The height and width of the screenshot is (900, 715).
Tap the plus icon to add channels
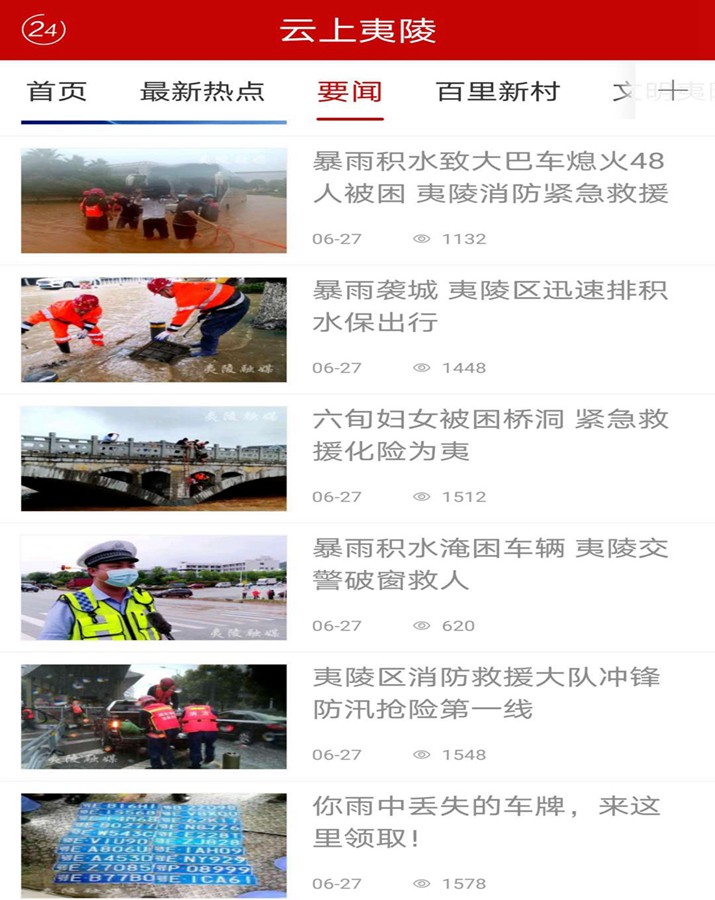673,90
